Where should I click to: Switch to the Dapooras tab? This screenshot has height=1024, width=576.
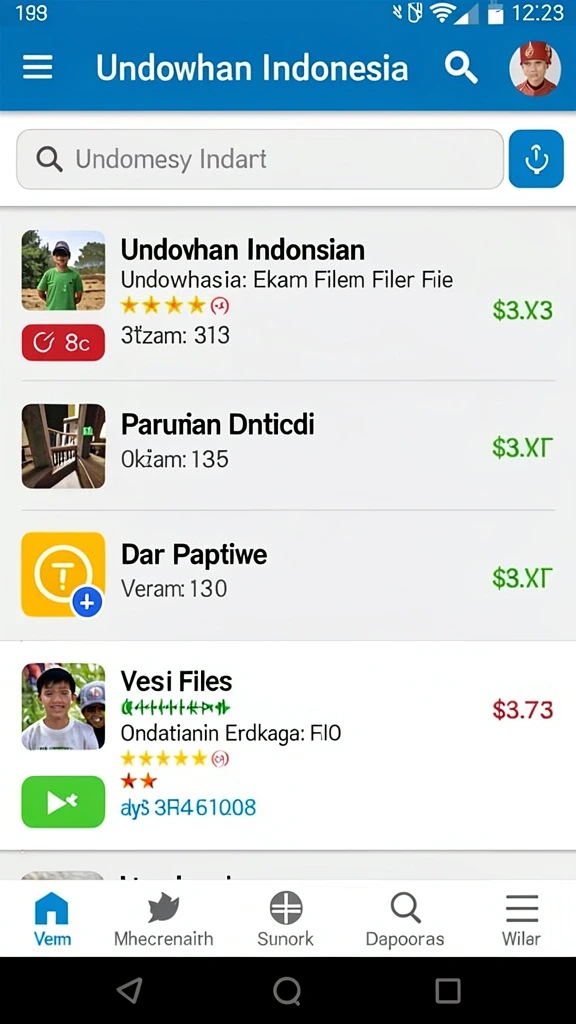pos(405,920)
